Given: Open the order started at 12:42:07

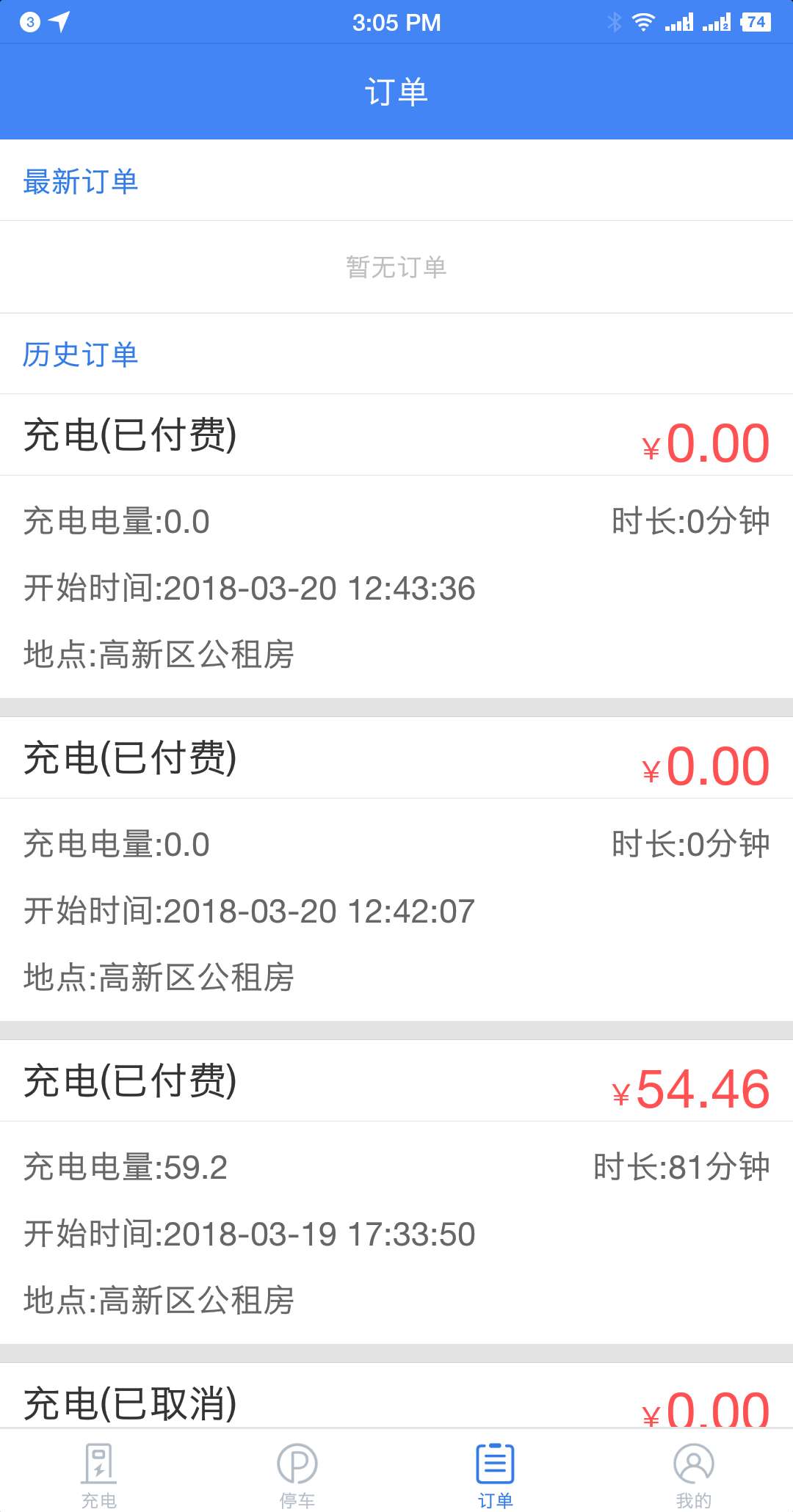Looking at the screenshot, I should [396, 869].
